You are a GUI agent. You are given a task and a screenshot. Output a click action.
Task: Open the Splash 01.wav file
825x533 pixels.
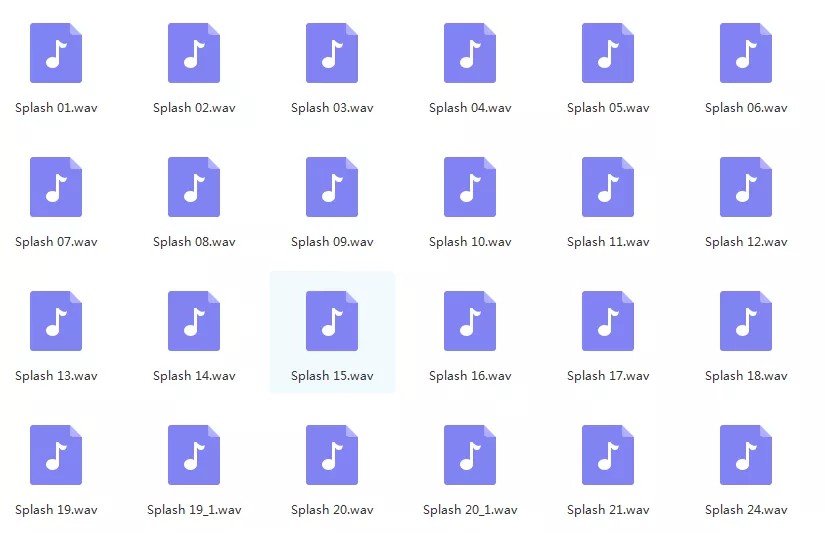tap(56, 53)
